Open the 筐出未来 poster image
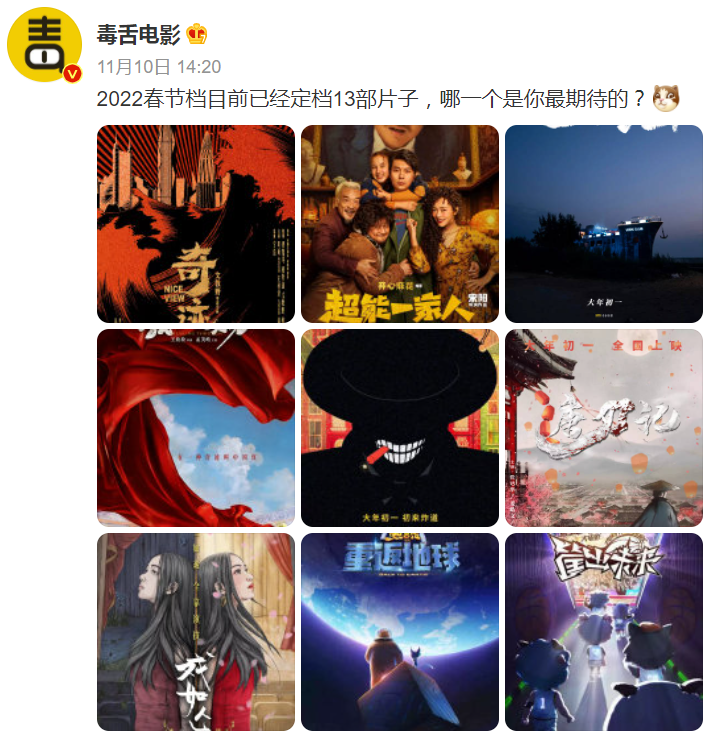 604,632
